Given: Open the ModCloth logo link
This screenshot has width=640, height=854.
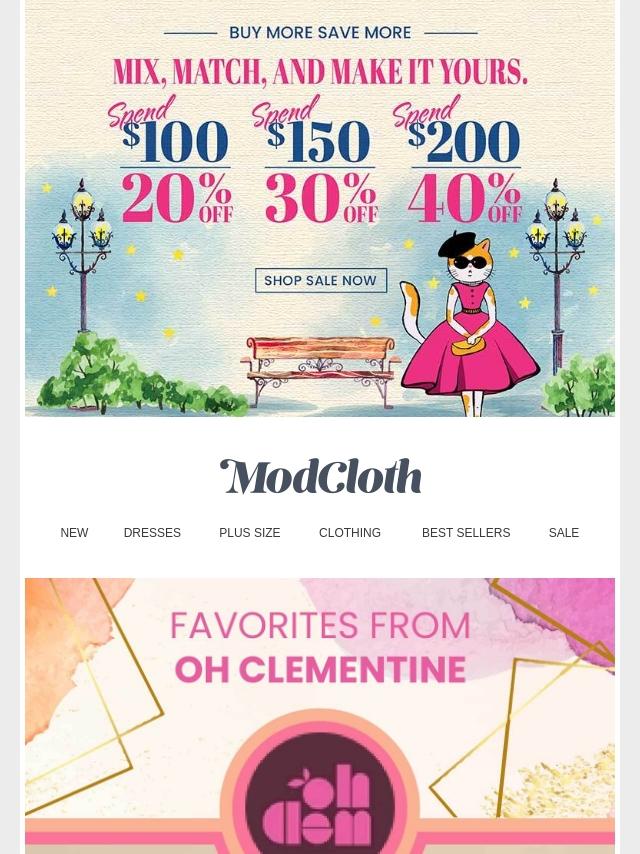Looking at the screenshot, I should click(x=320, y=478).
